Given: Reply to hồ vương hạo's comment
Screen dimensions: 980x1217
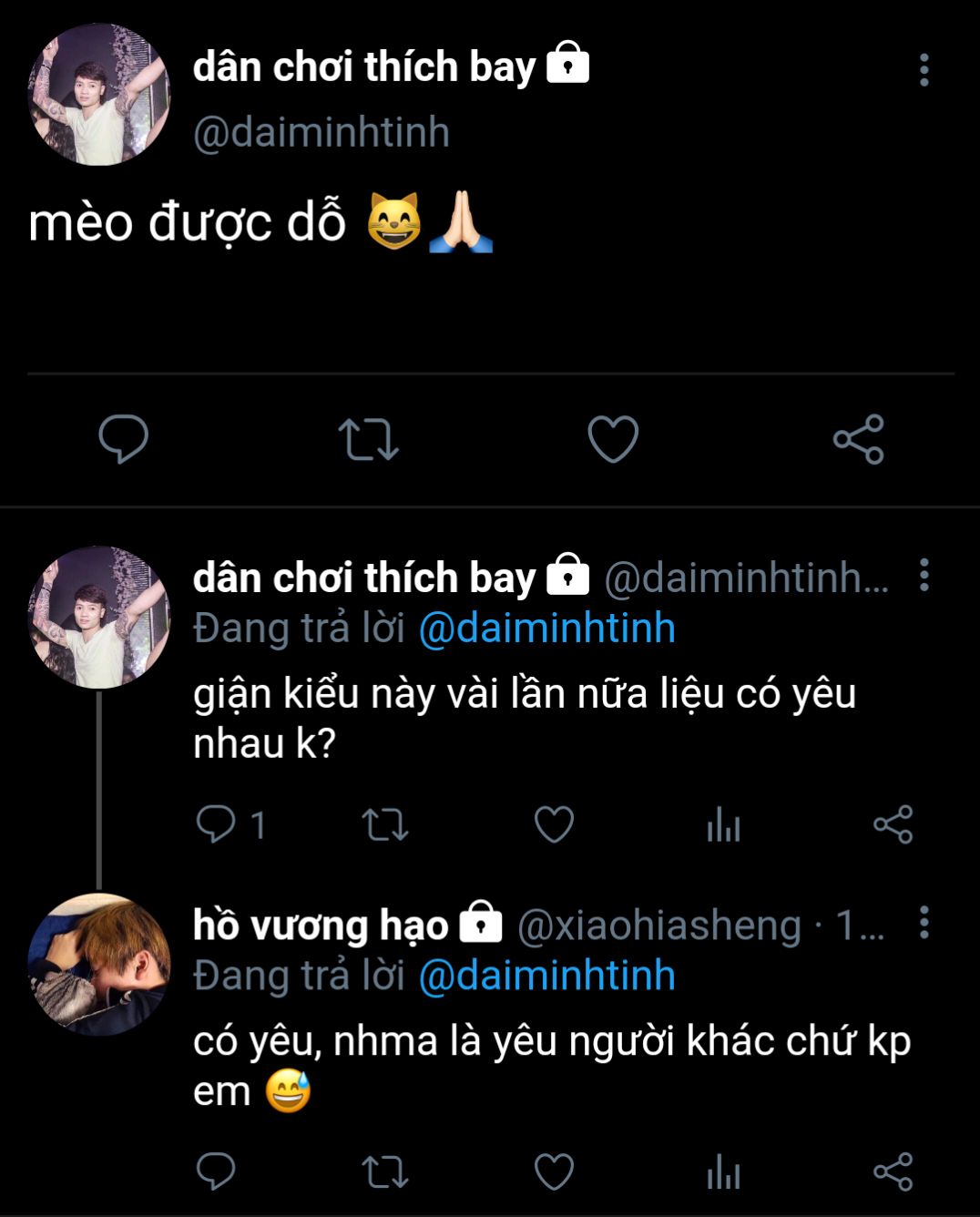Looking at the screenshot, I should tap(217, 1171).
